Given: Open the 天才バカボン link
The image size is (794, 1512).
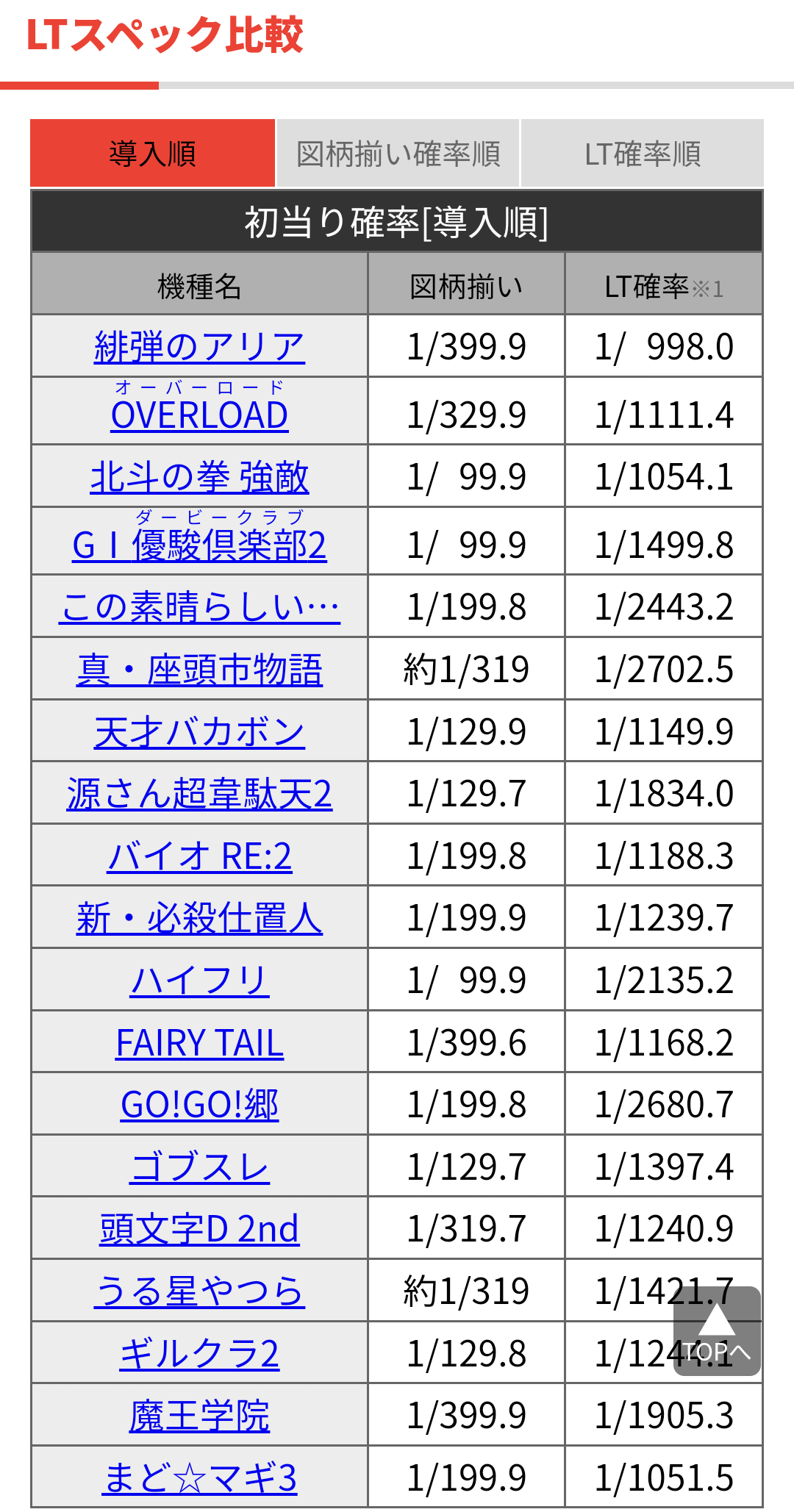Looking at the screenshot, I should 199,732.
